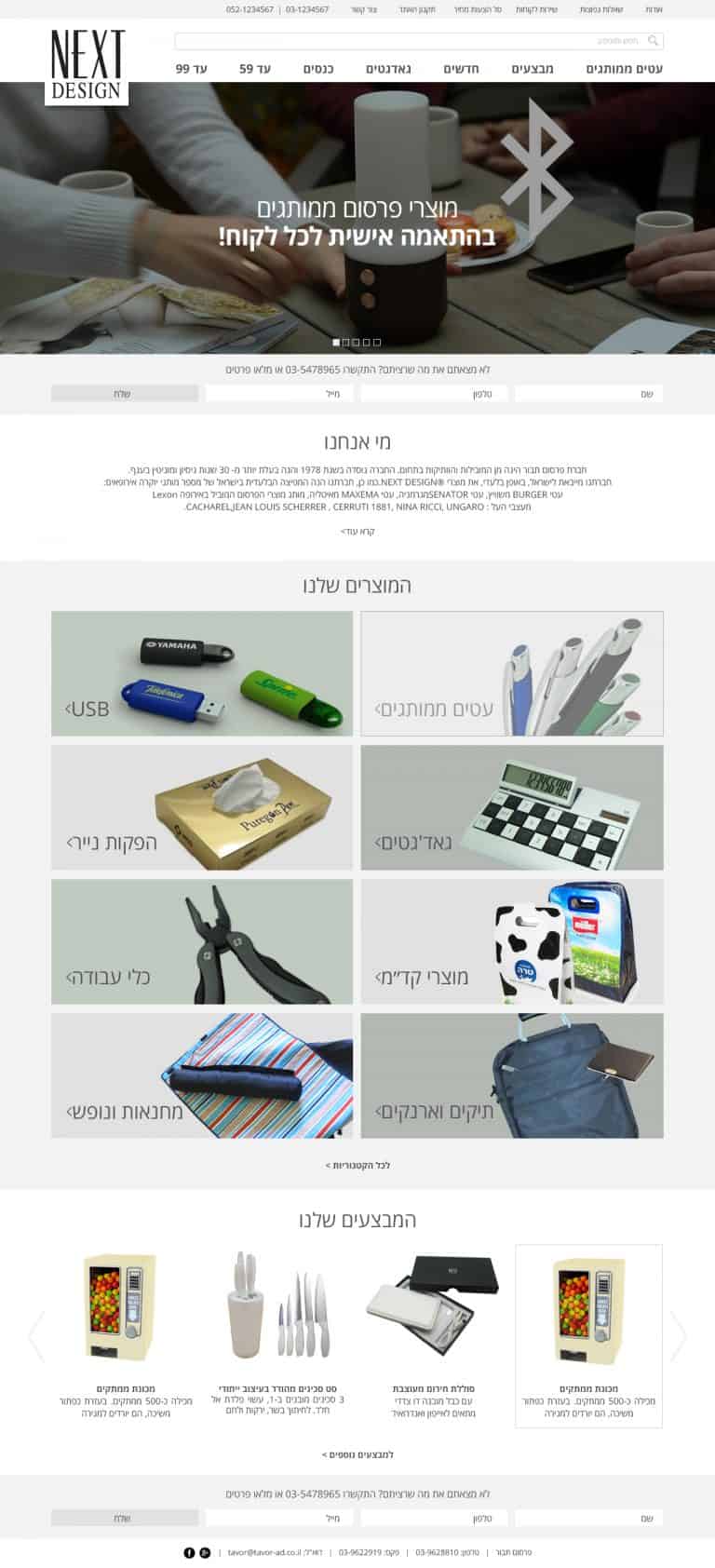Tap the product search box

[410, 41]
